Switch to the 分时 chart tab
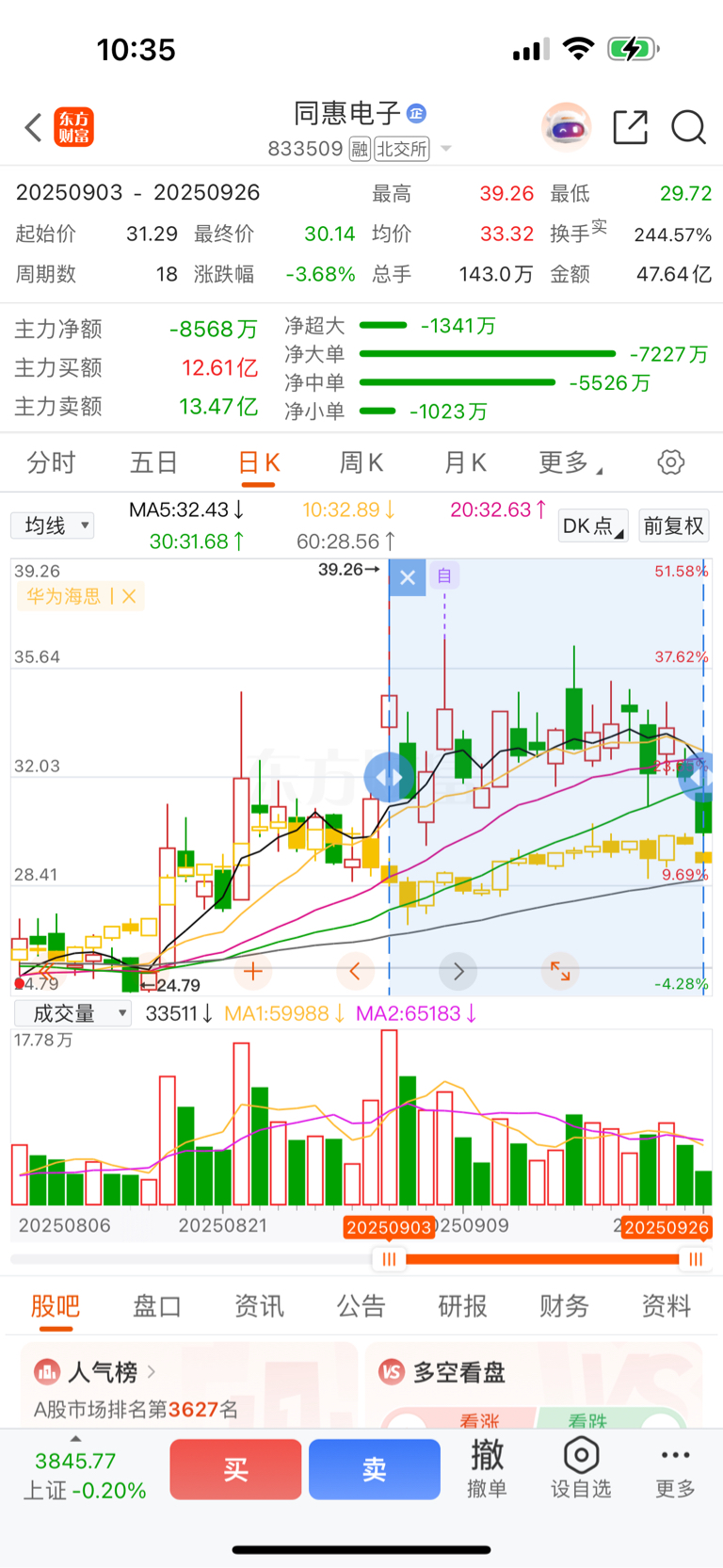The width and height of the screenshot is (723, 1568). pos(51,462)
